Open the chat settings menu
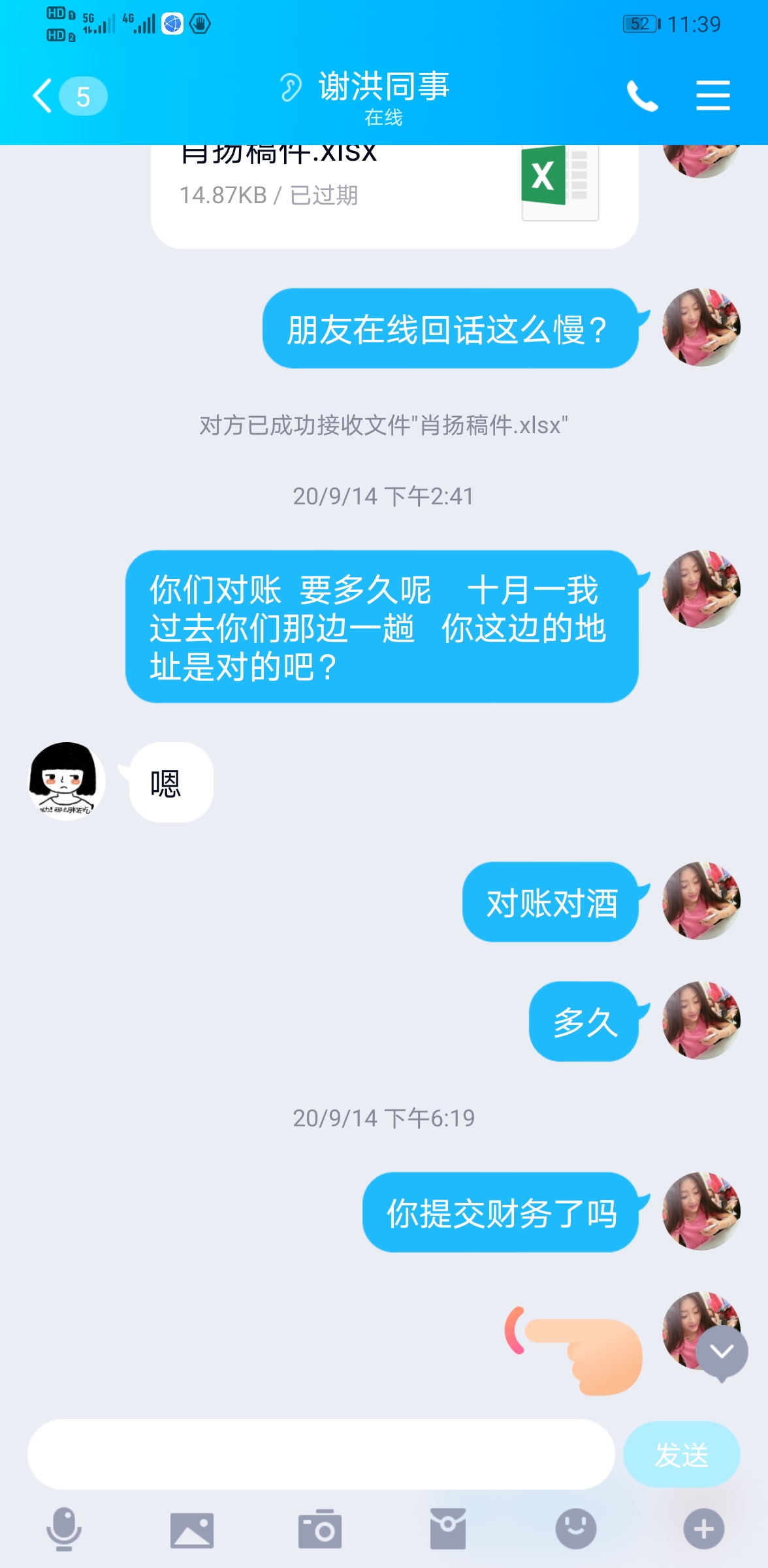The width and height of the screenshot is (768, 1568). (x=712, y=96)
